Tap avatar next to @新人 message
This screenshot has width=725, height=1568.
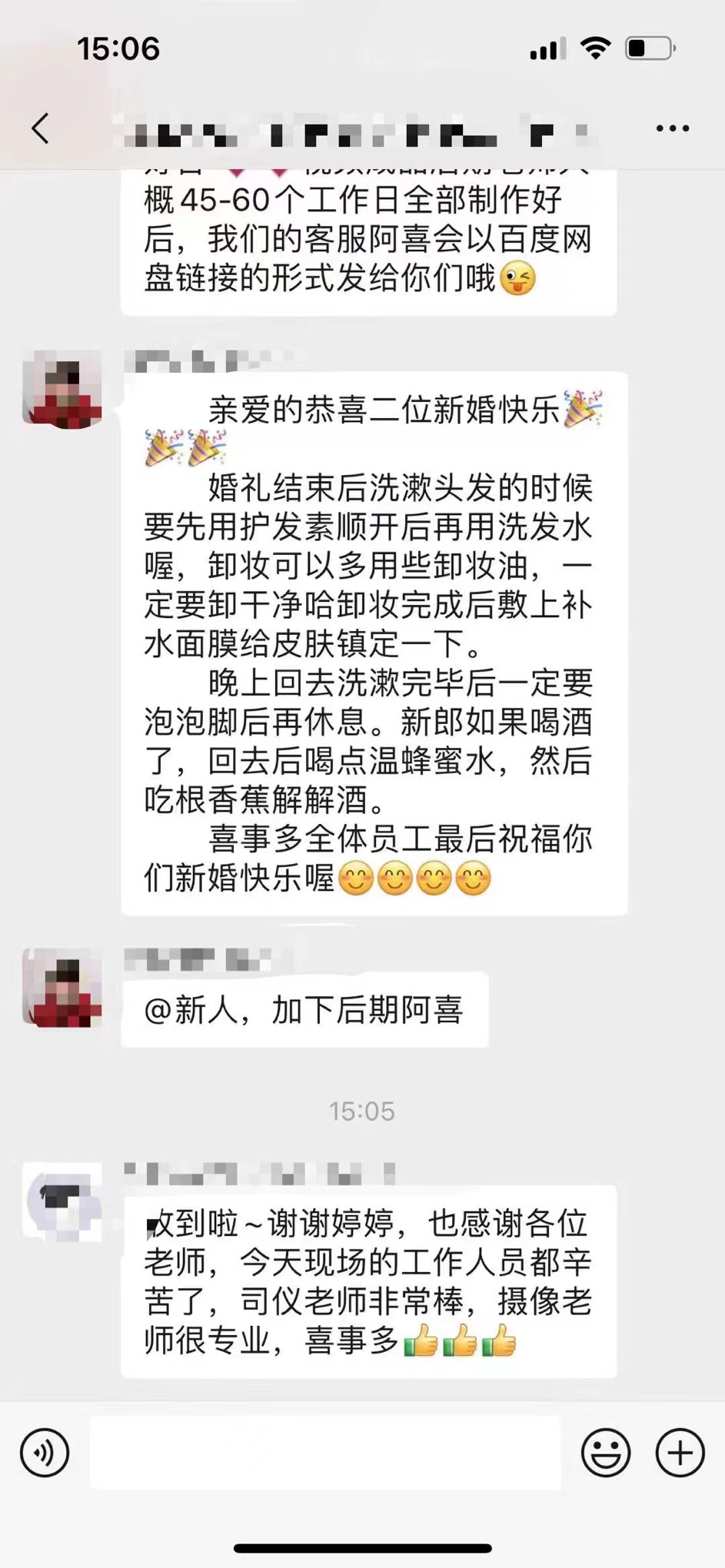[x=62, y=987]
